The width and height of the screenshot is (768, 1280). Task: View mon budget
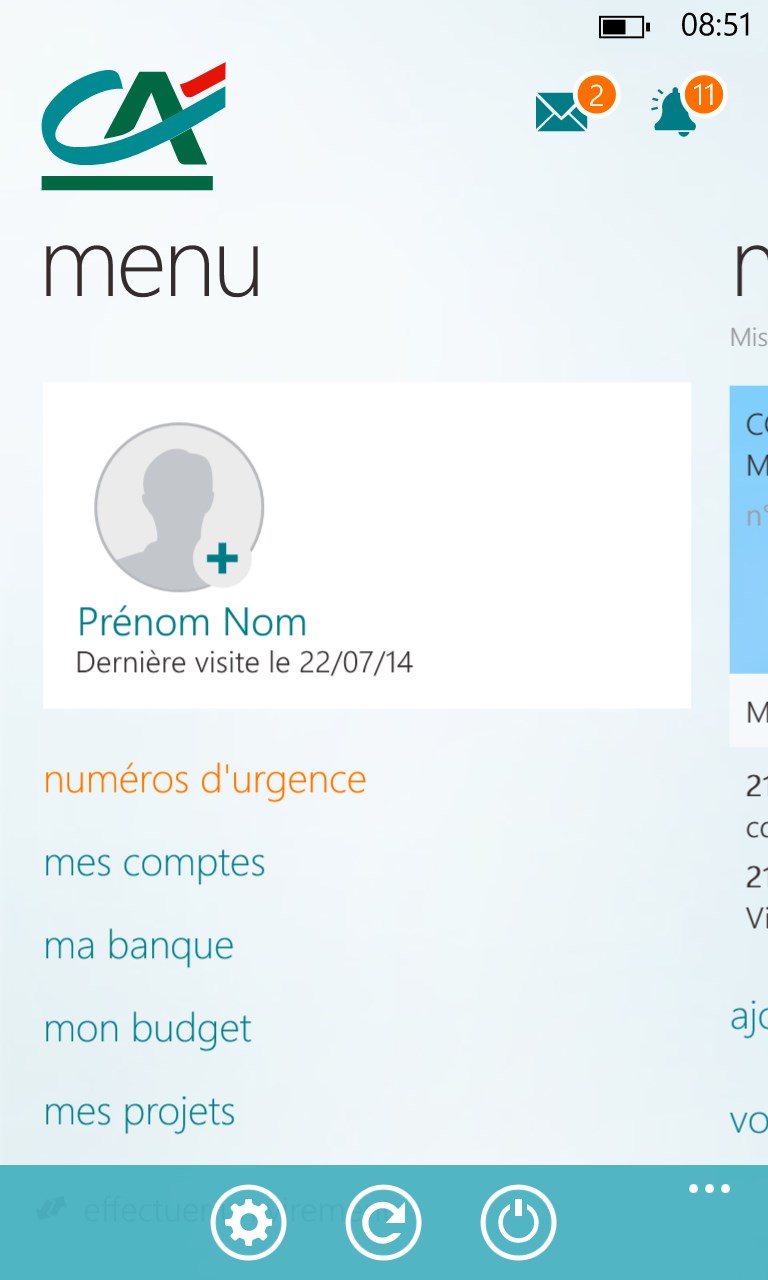tap(147, 1028)
